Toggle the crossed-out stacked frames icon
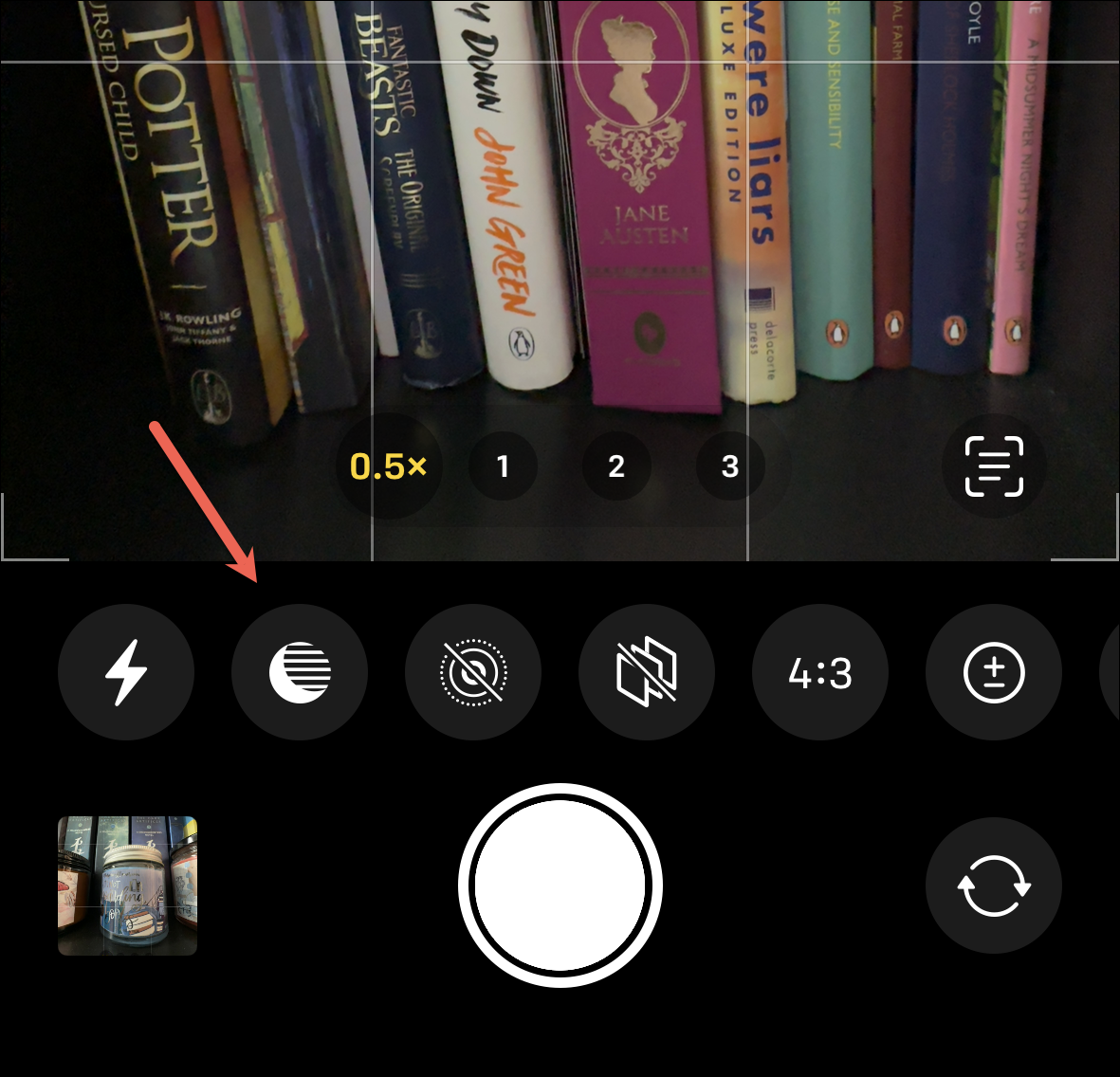This screenshot has width=1120, height=1077. [x=647, y=672]
